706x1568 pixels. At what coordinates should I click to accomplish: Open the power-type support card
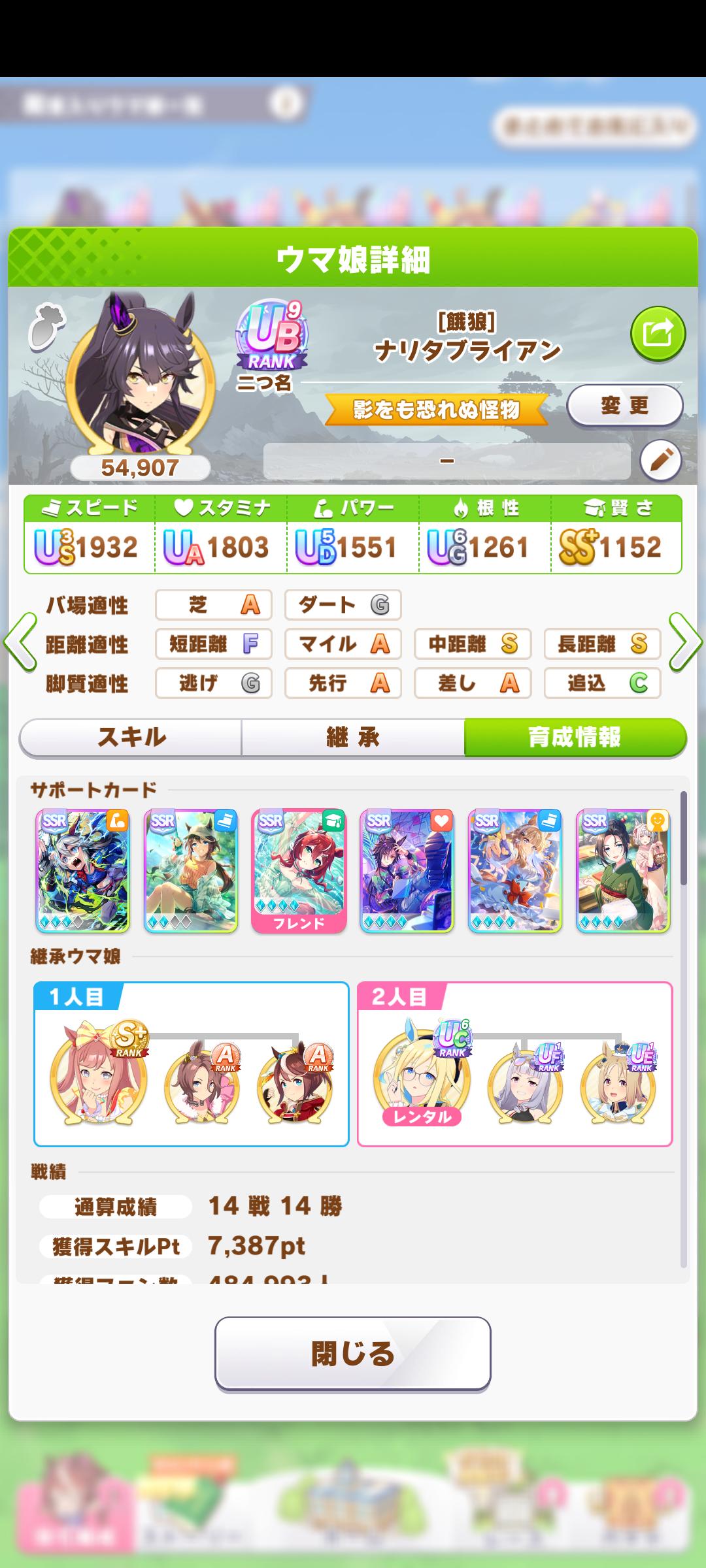(82, 871)
